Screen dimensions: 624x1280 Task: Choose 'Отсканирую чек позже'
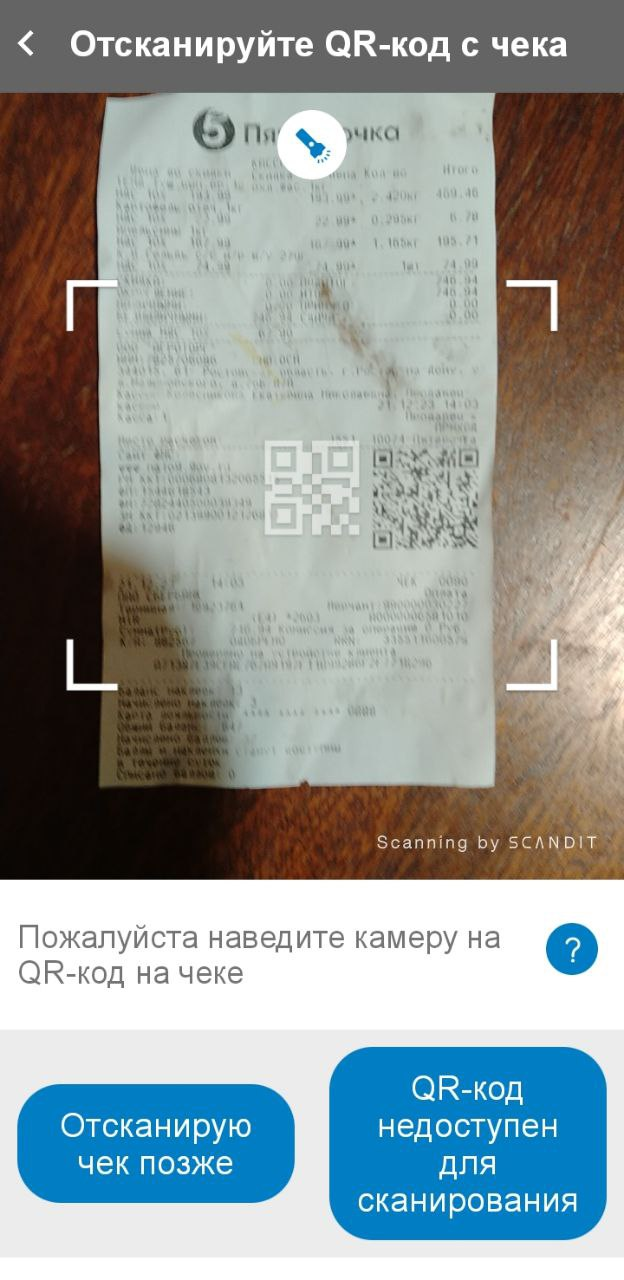(156, 1144)
